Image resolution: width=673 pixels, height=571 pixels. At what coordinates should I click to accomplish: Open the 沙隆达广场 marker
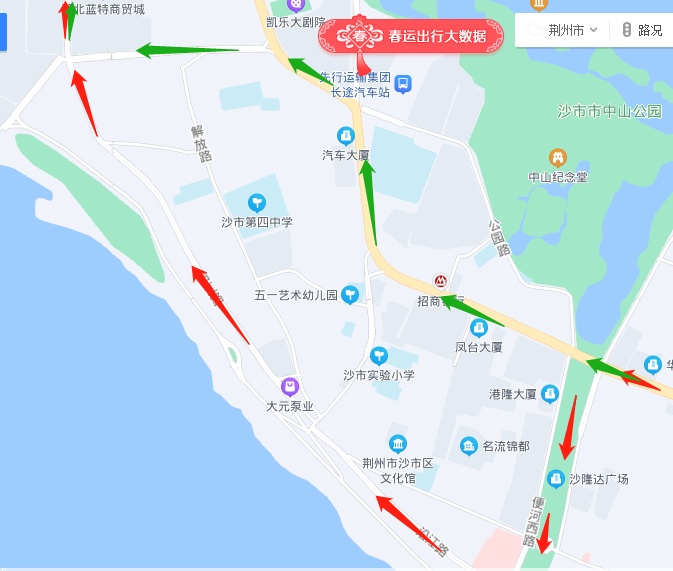click(556, 478)
